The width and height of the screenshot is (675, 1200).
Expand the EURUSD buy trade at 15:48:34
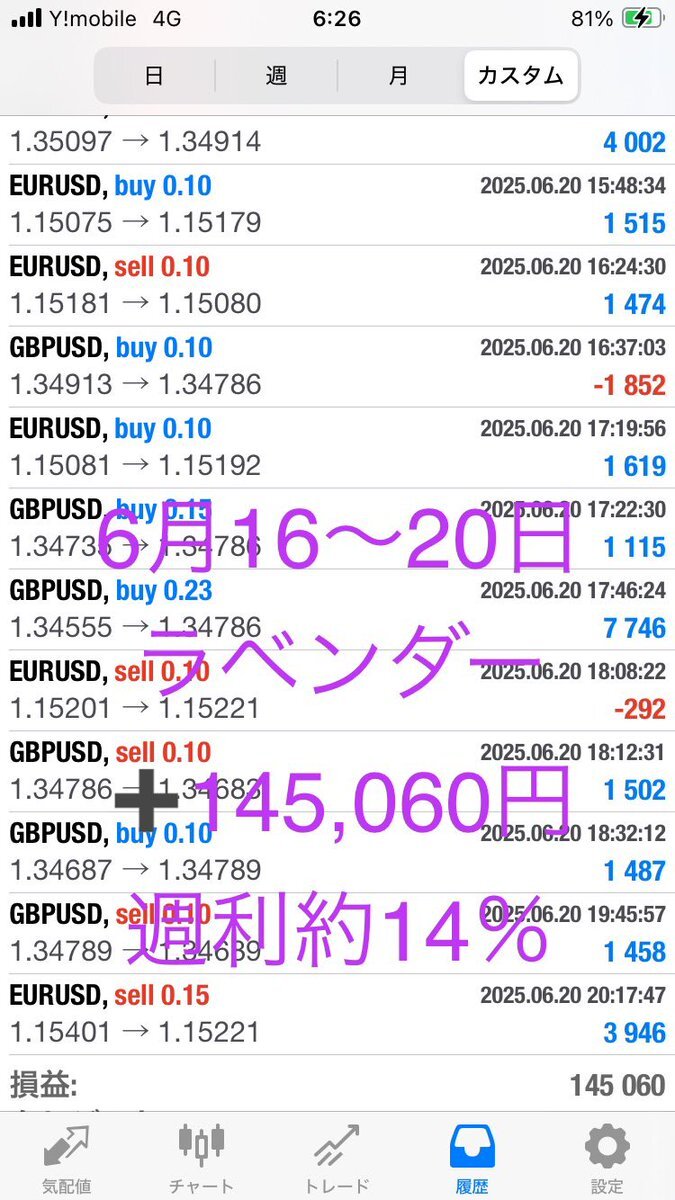point(337,205)
